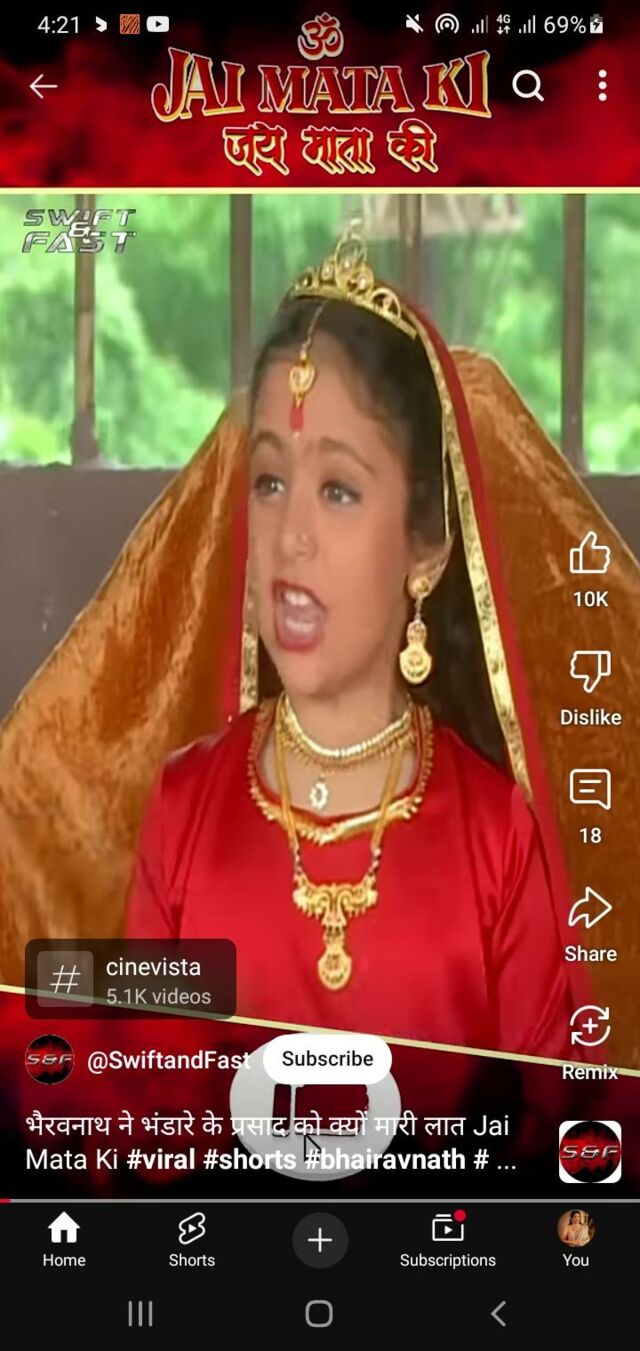Open the @SwiftandFast channel avatar
The height and width of the screenshot is (1351, 640).
[50, 1059]
